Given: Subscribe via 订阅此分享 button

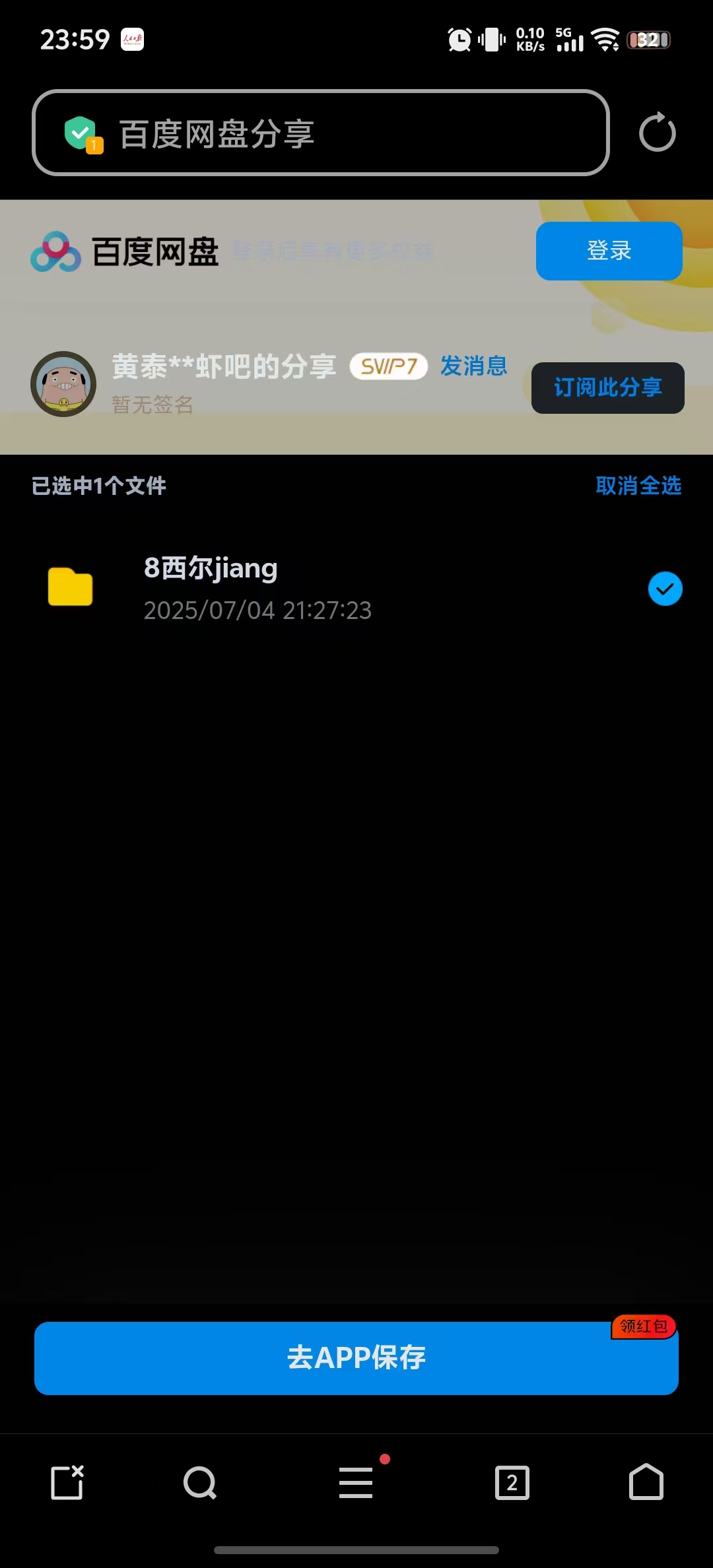Looking at the screenshot, I should coord(607,387).
